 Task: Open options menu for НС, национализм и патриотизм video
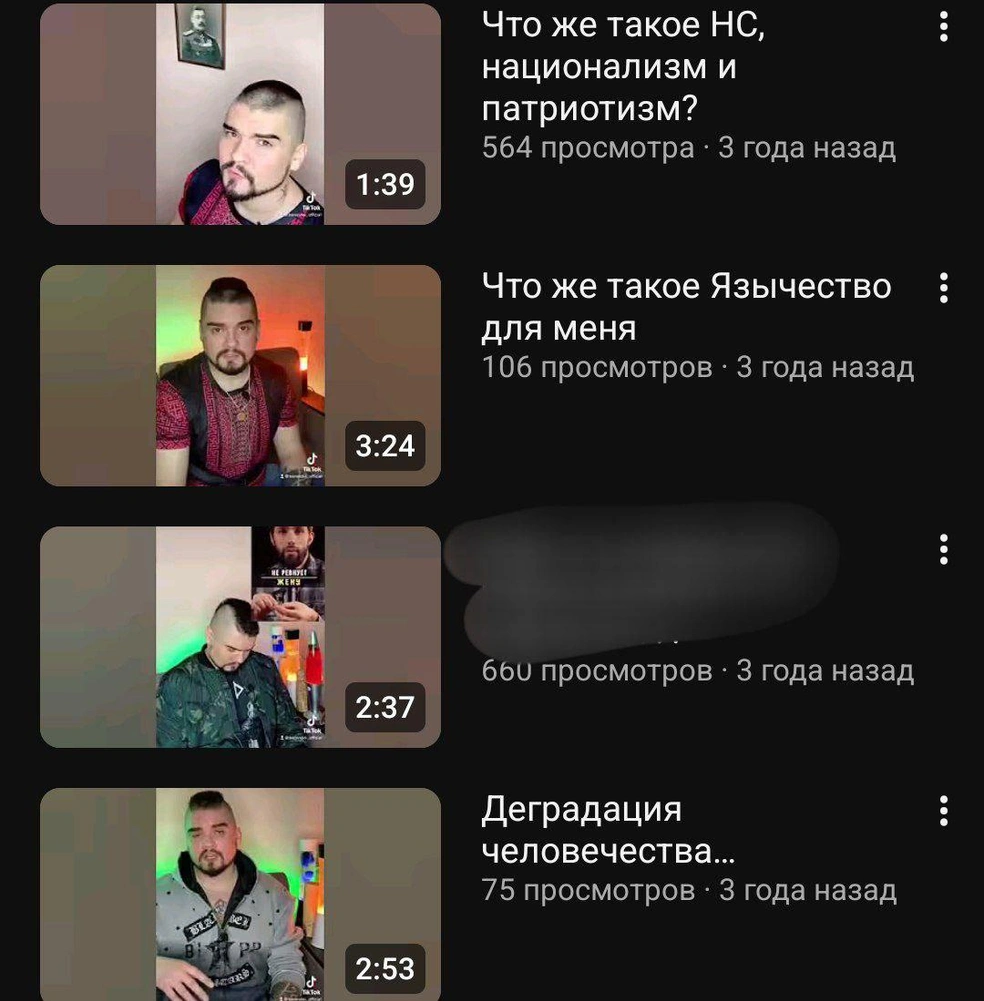point(944,27)
